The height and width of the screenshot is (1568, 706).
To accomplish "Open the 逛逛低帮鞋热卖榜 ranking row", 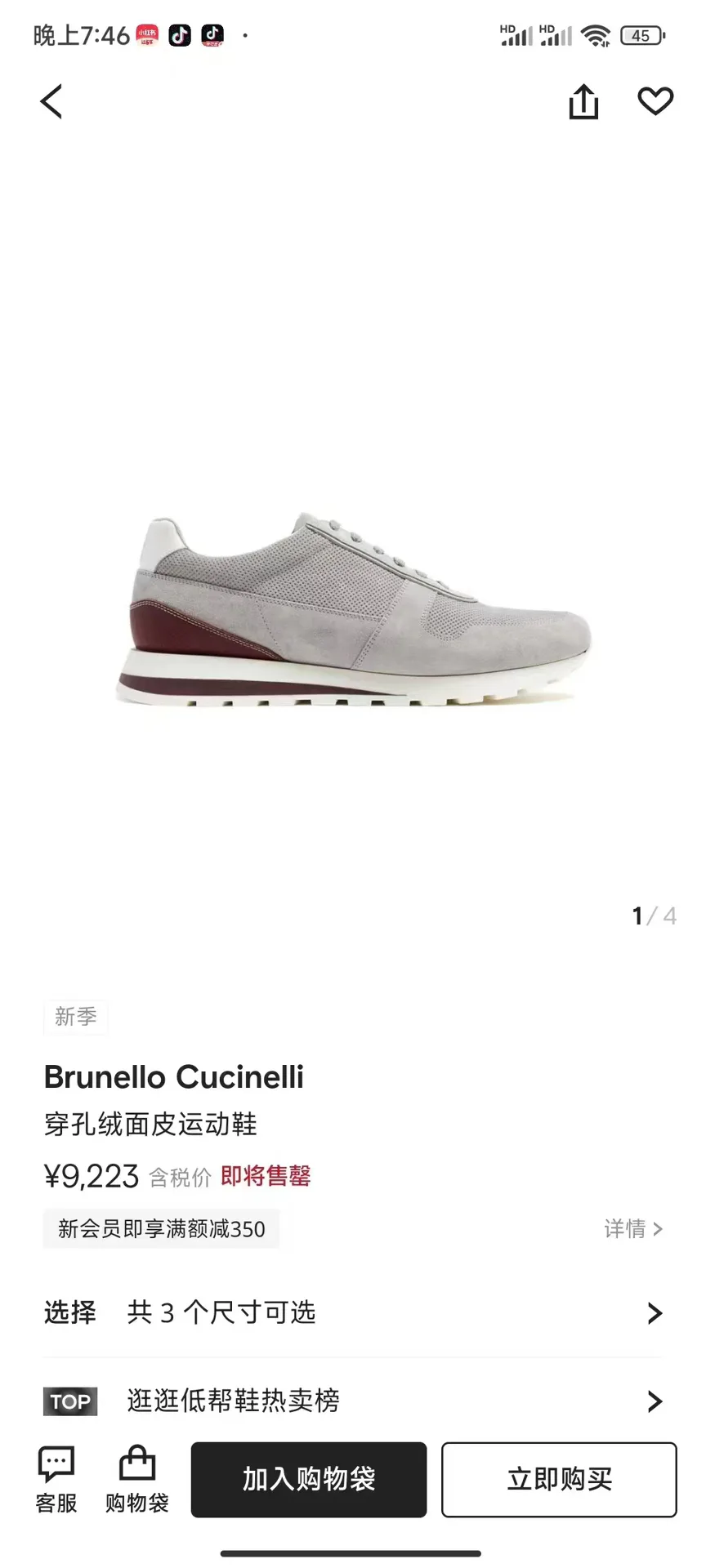I will (353, 1401).
